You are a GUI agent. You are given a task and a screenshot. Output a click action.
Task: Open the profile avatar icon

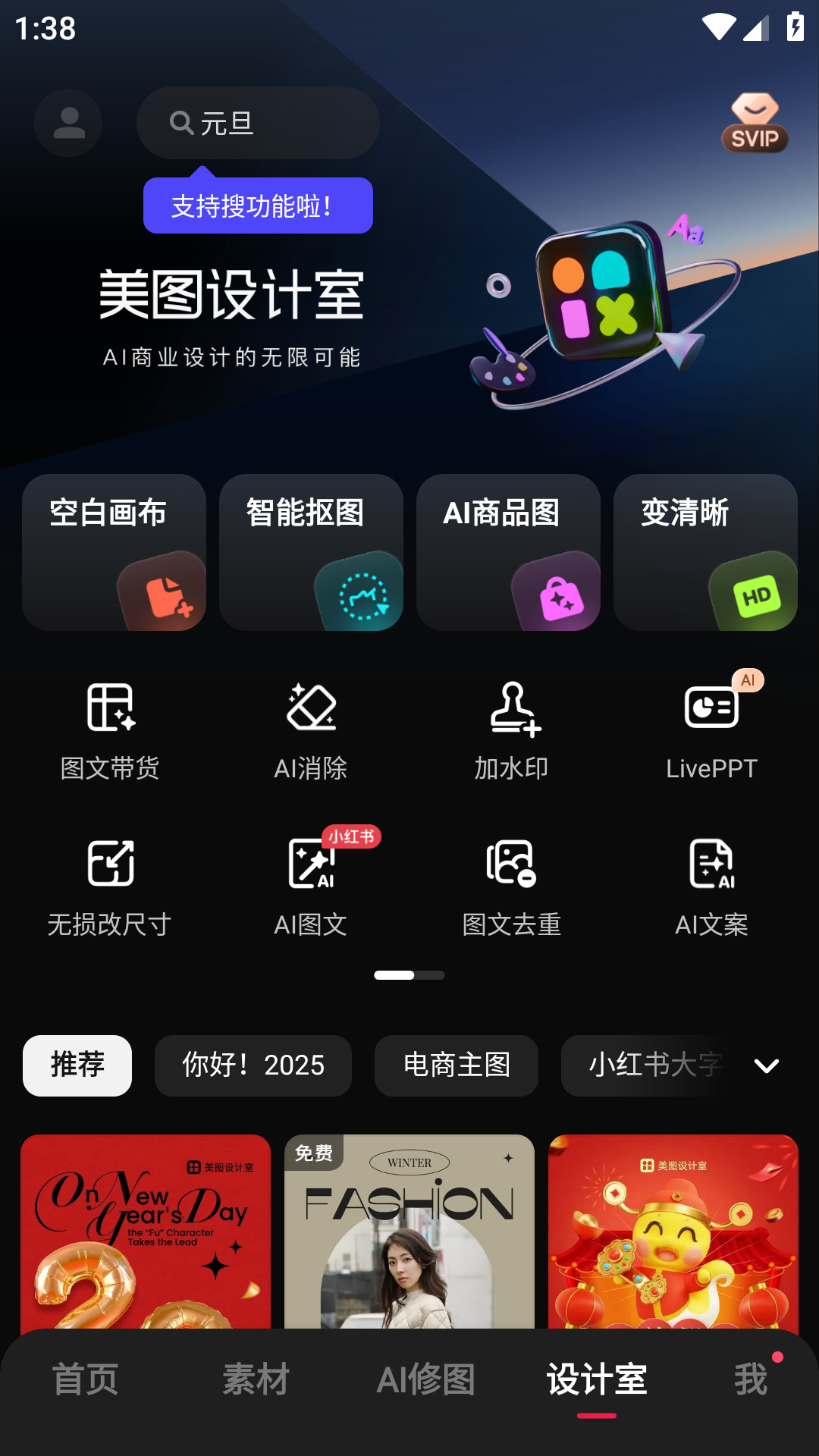pyautogui.click(x=68, y=123)
